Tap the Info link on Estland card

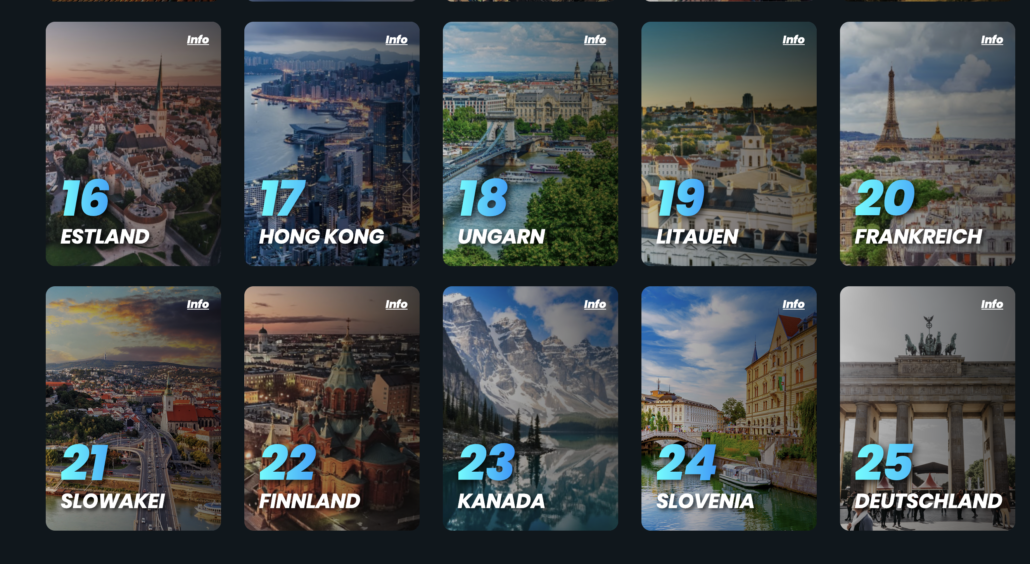pyautogui.click(x=198, y=40)
